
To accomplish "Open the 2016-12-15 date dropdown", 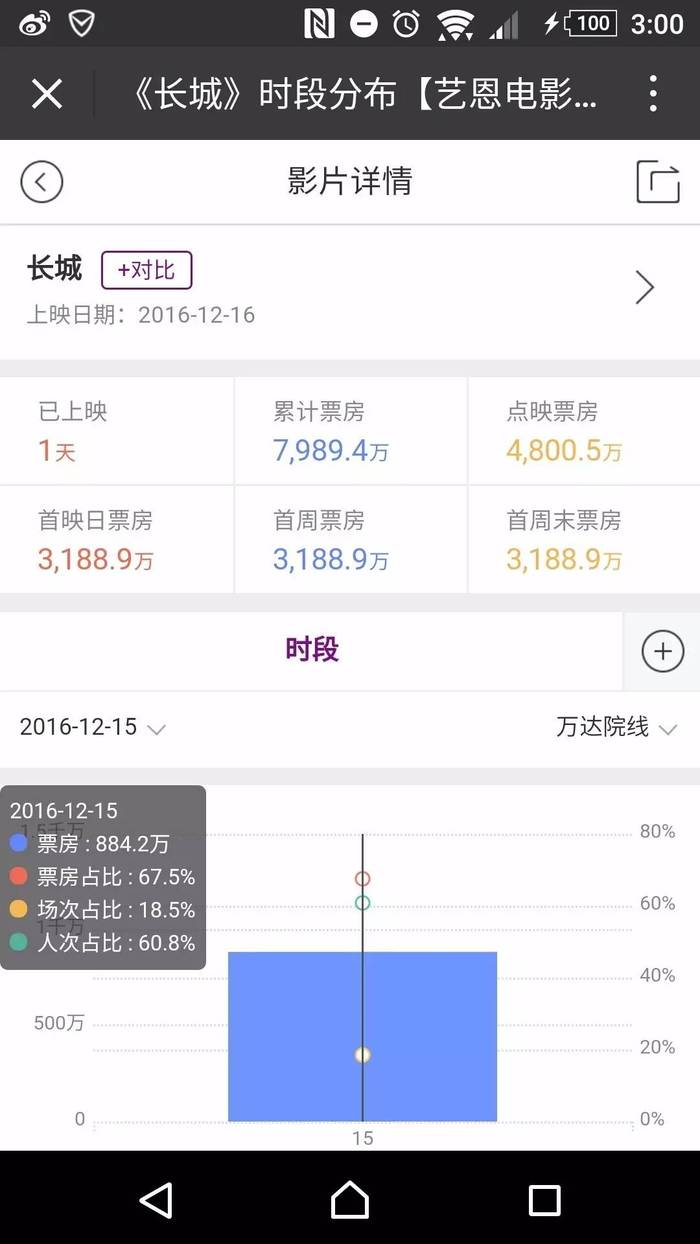I will point(92,727).
